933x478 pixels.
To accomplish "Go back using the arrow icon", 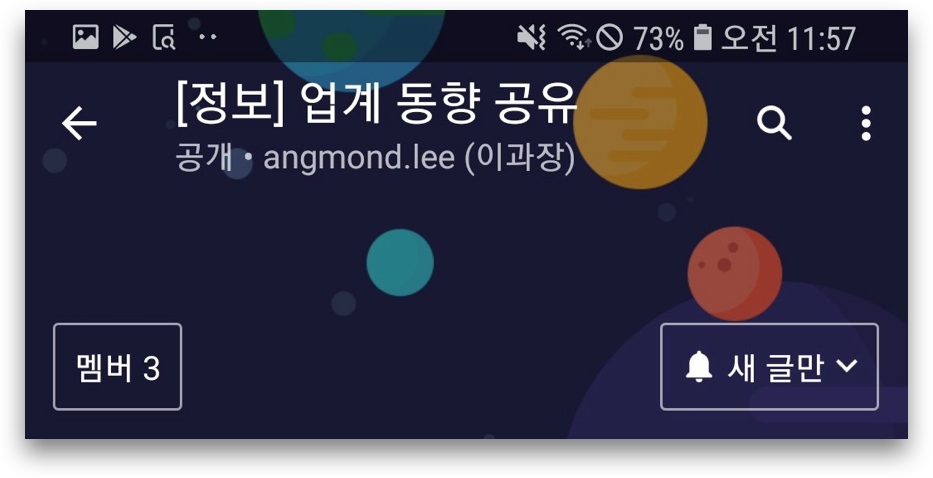I will click(79, 123).
